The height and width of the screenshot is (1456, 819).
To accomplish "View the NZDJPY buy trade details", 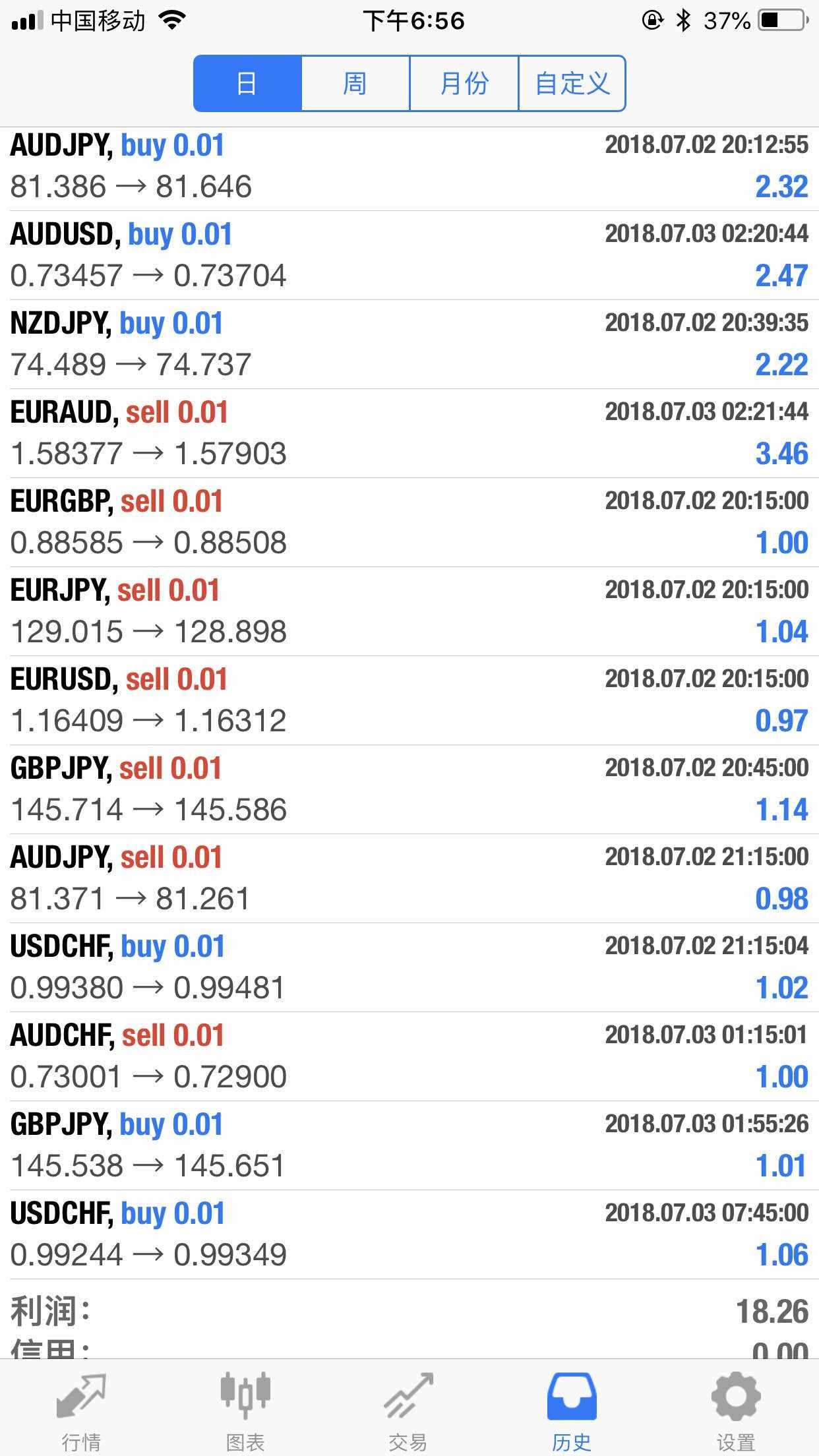I will click(x=409, y=344).
